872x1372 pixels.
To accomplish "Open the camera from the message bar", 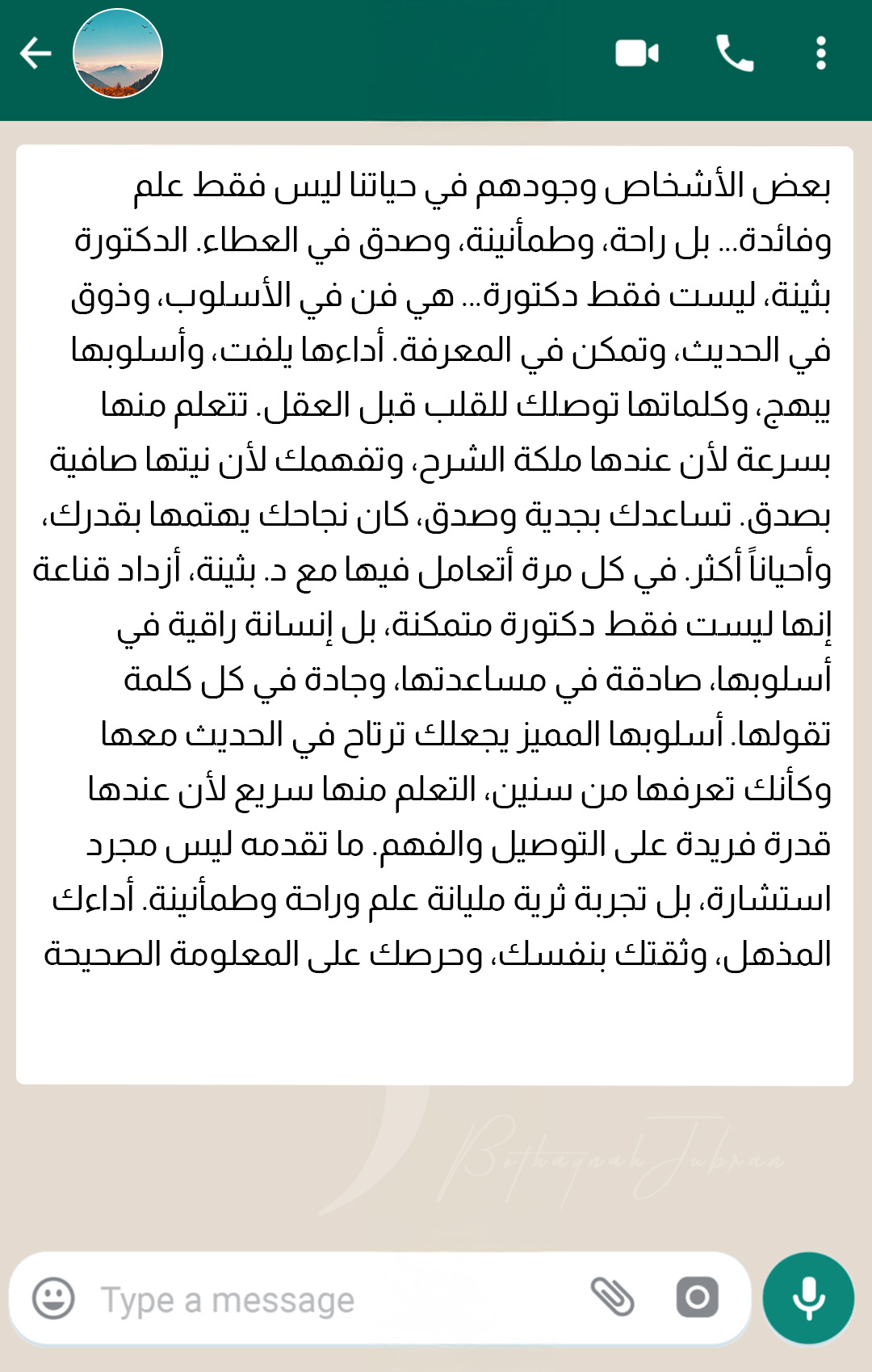I will point(697,1298).
